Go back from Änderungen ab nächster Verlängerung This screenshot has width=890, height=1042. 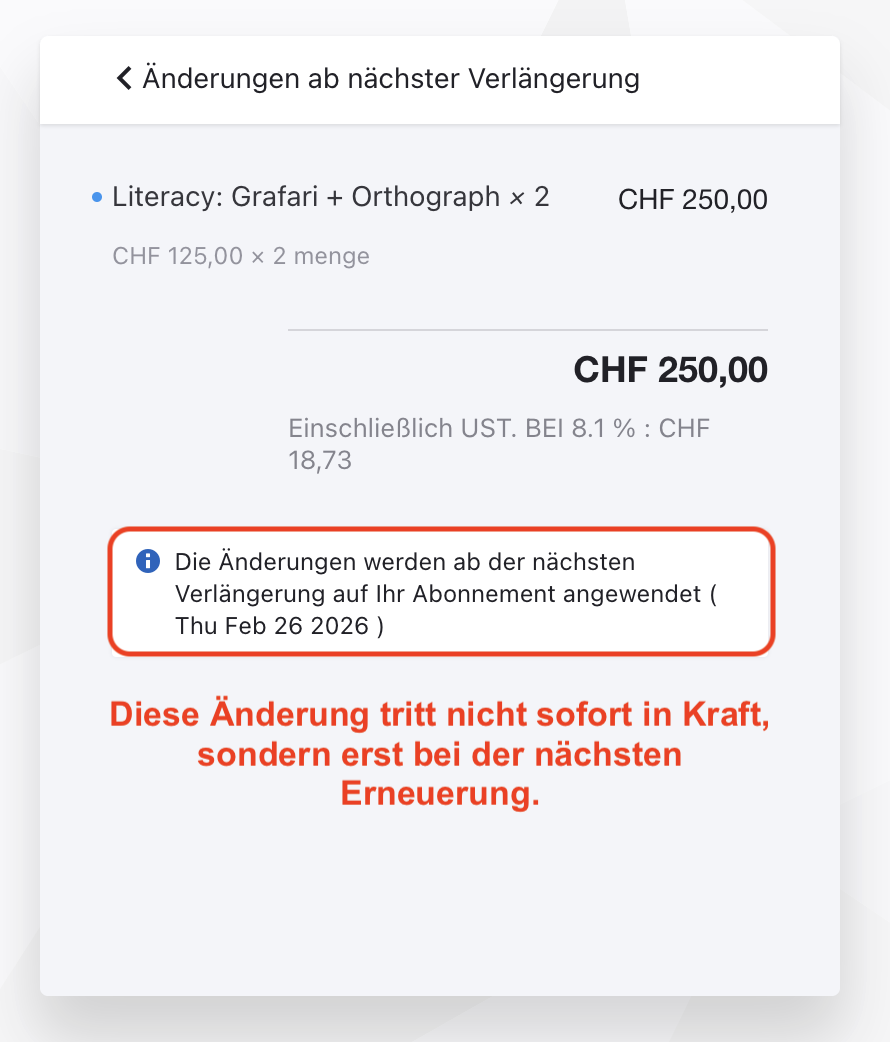point(124,78)
